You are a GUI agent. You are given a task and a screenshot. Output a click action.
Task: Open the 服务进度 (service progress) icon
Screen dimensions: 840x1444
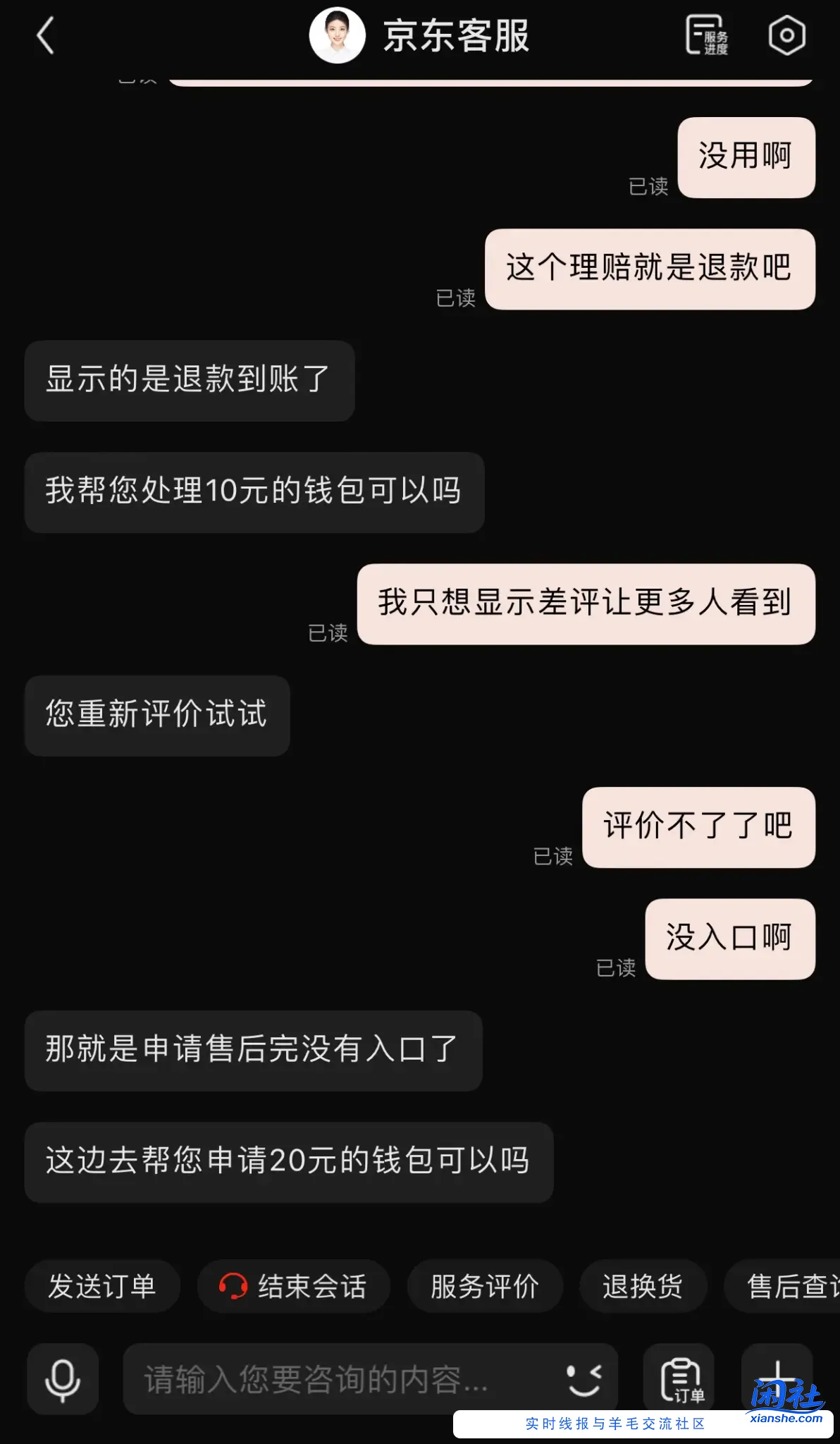click(x=705, y=35)
